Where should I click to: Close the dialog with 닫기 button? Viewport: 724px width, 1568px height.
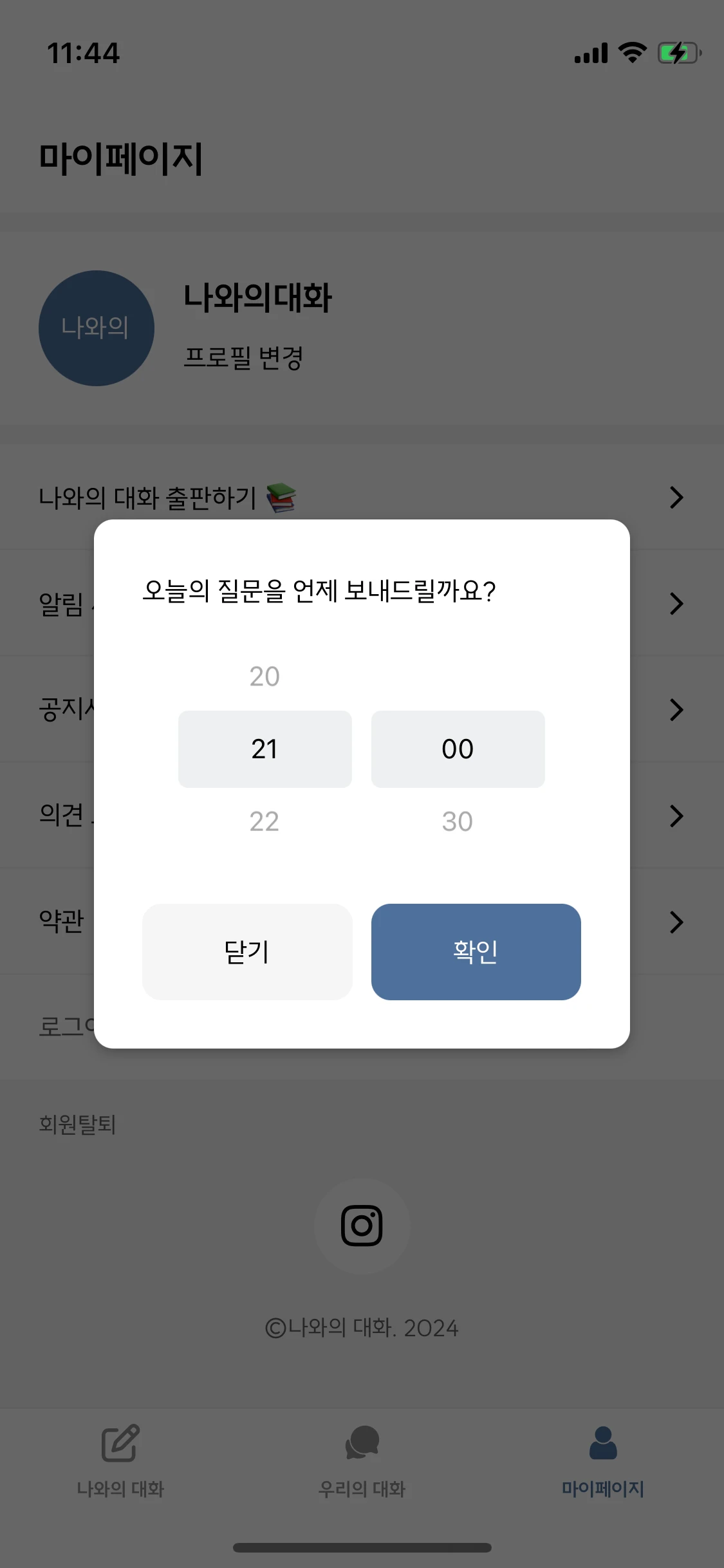coord(247,951)
